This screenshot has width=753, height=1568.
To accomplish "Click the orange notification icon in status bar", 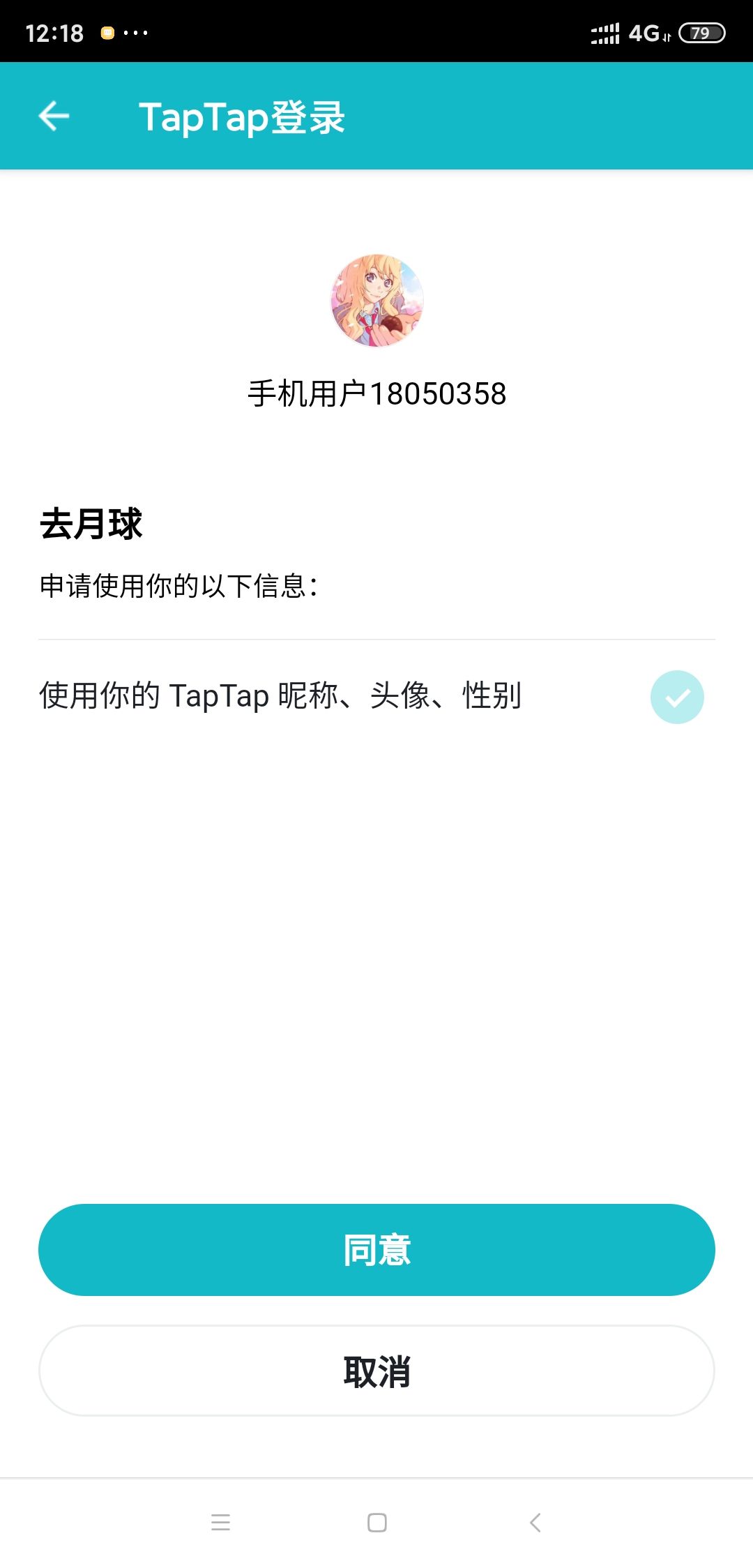I will click(x=108, y=32).
